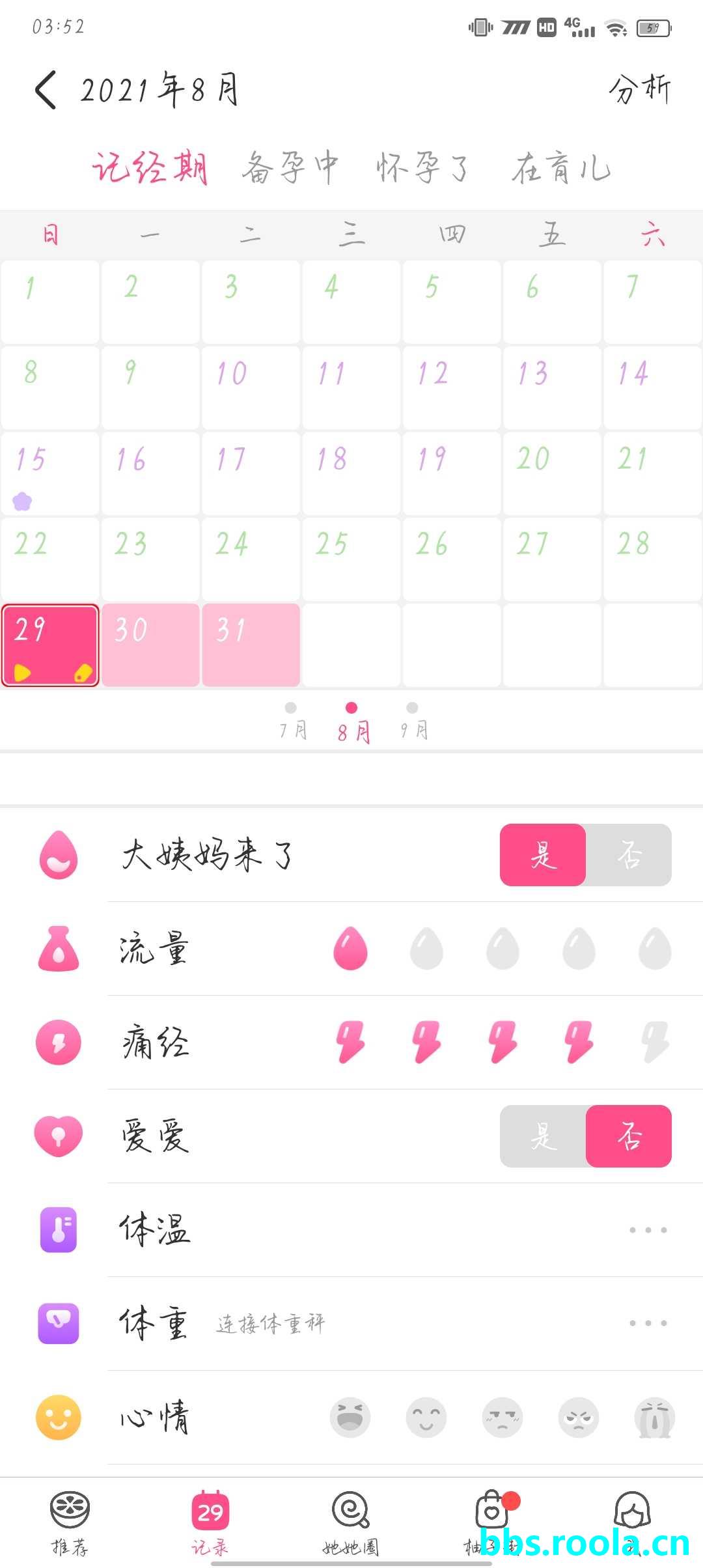This screenshot has height=1568, width=703.
Task: Select August 31 on the calendar
Action: pyautogui.click(x=251, y=645)
